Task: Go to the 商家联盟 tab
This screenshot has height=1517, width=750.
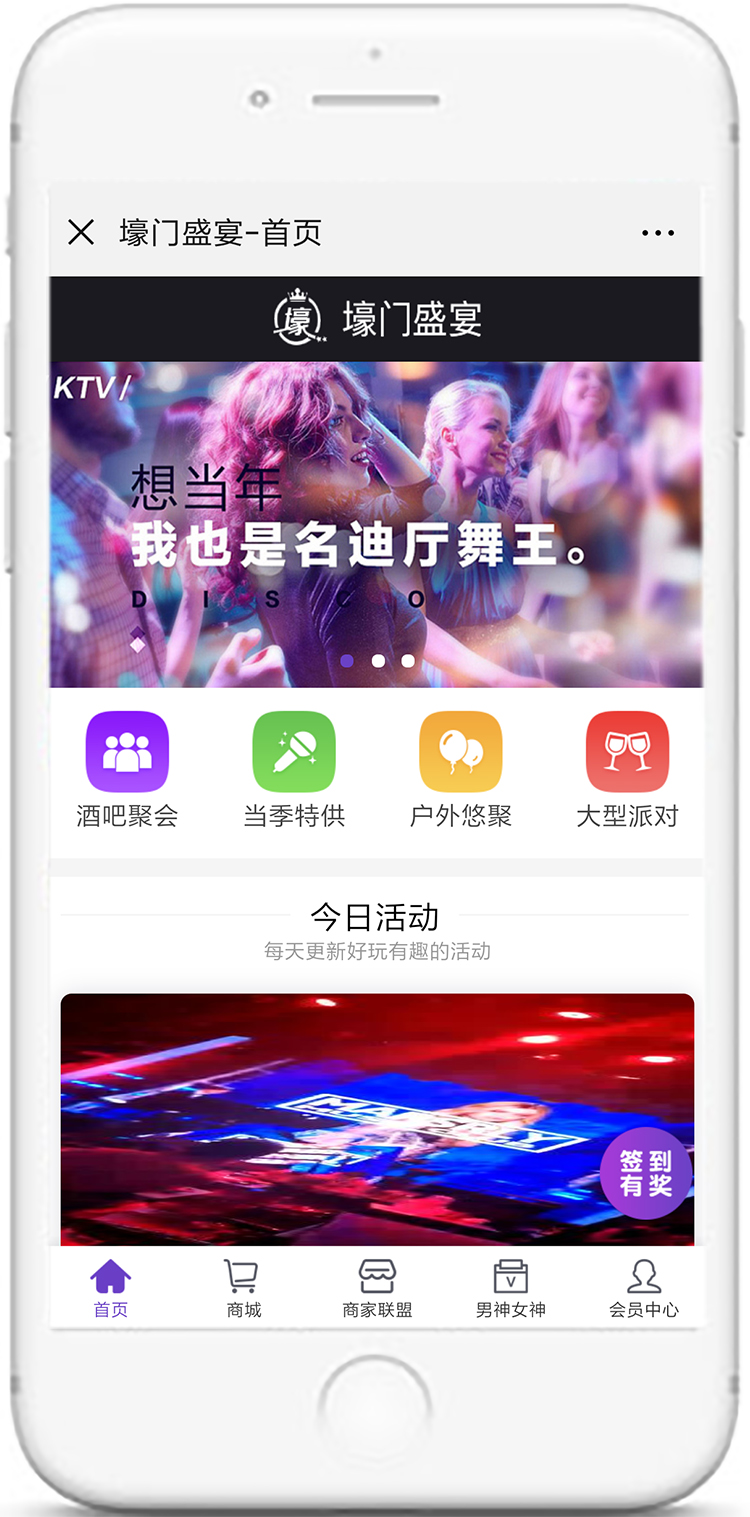Action: [x=377, y=1289]
